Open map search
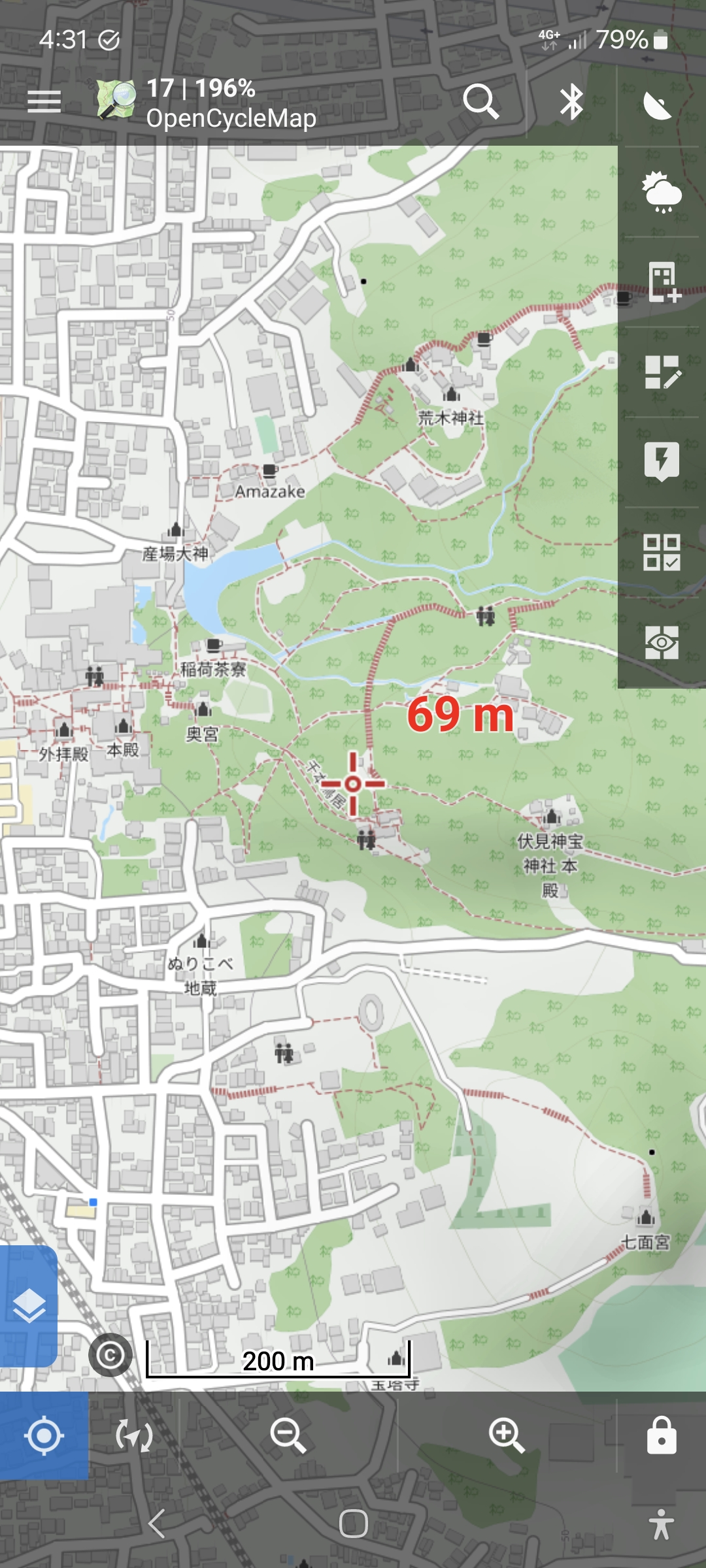Image resolution: width=706 pixels, height=1568 pixels. click(481, 102)
